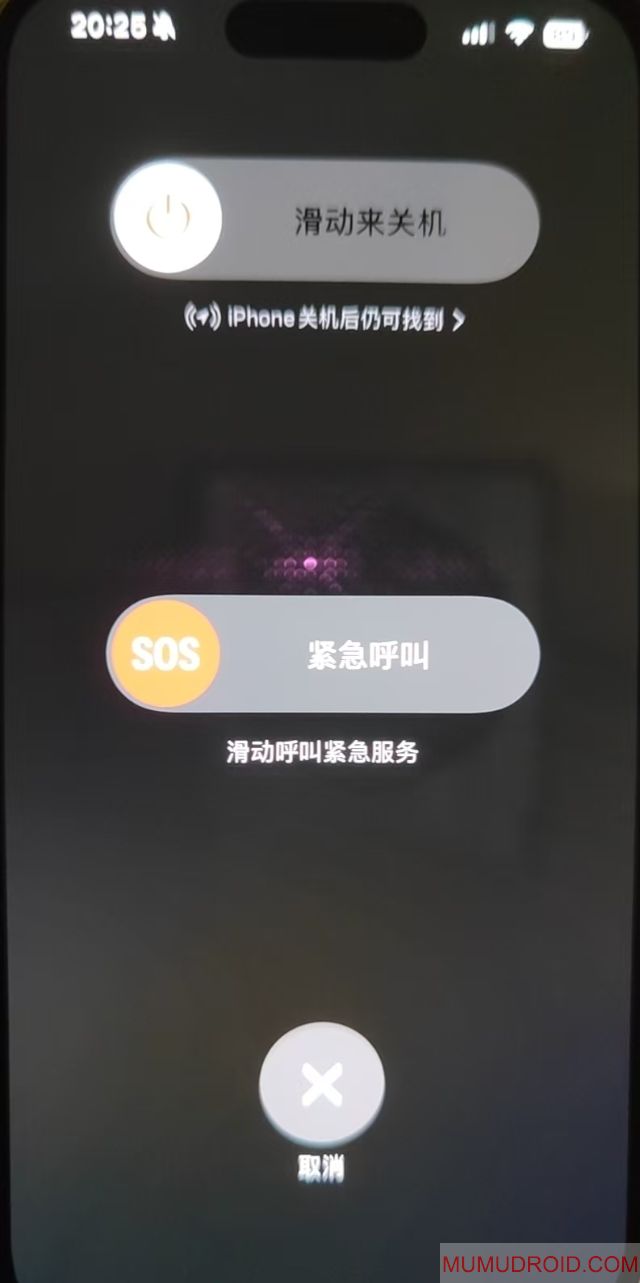This screenshot has width=640, height=1283.
Task: Tap the SOS 紧急呼叫 slider knob
Action: coord(165,654)
